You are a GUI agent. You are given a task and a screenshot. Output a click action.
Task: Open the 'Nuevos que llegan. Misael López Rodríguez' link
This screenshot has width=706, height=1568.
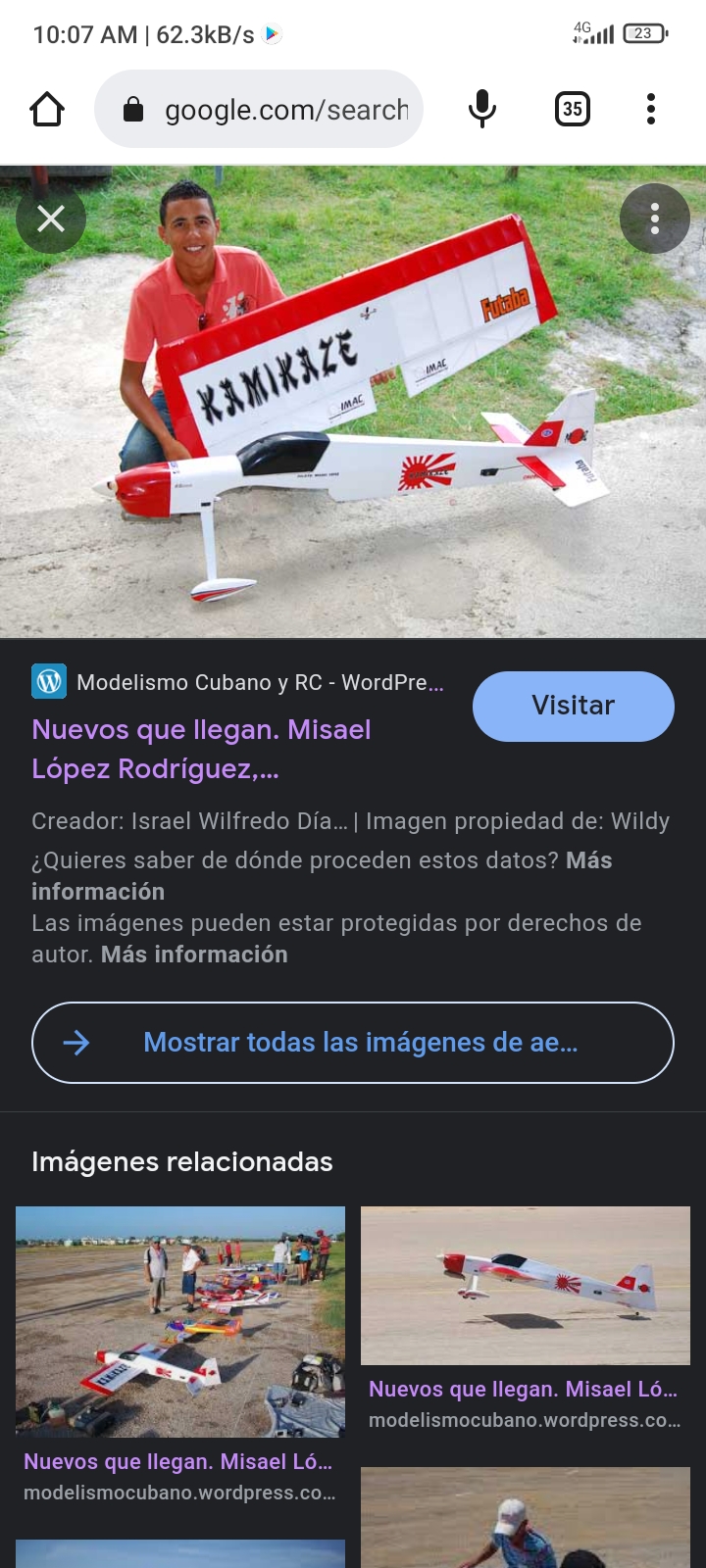[201, 749]
